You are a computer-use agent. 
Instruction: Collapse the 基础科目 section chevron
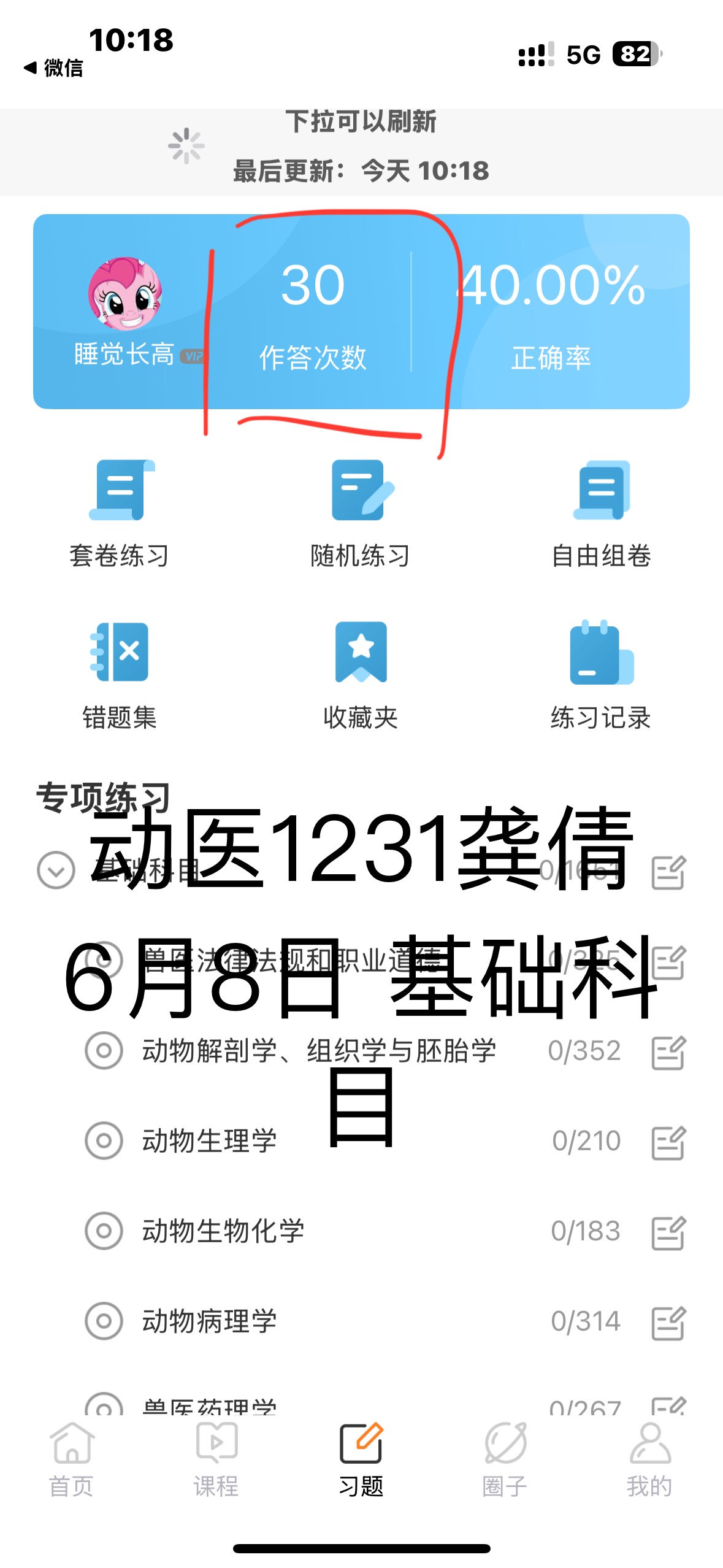coord(56,869)
